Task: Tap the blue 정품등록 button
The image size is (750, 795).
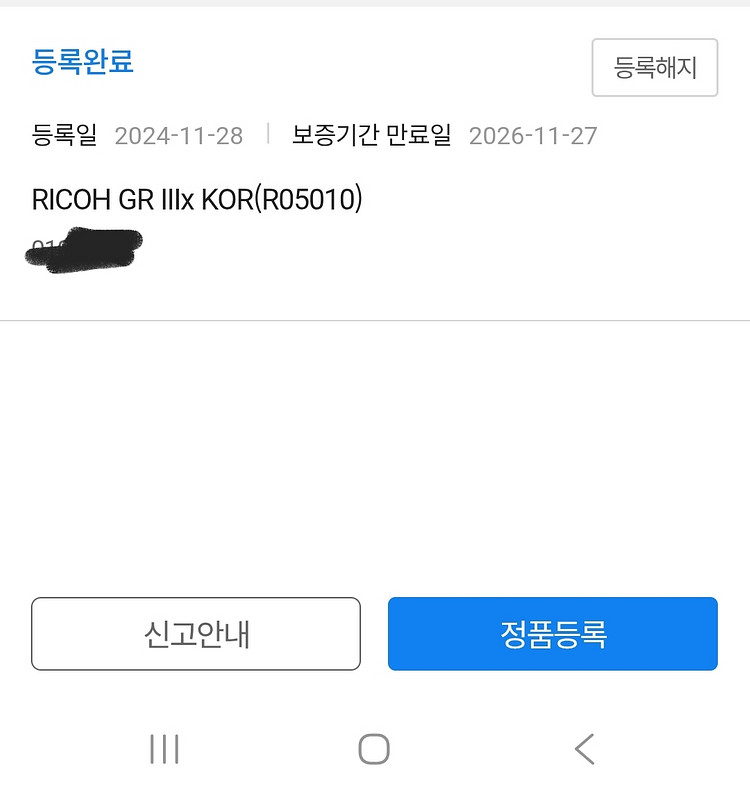Action: (552, 634)
